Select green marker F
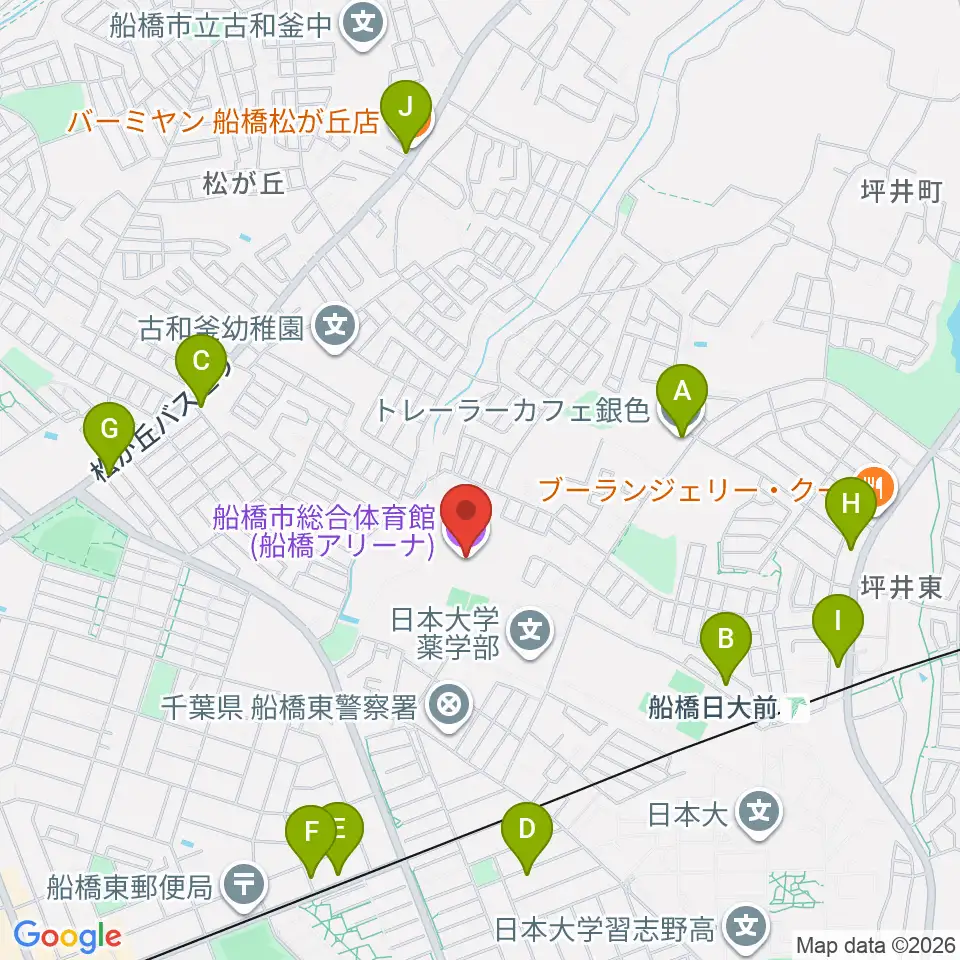 311,840
